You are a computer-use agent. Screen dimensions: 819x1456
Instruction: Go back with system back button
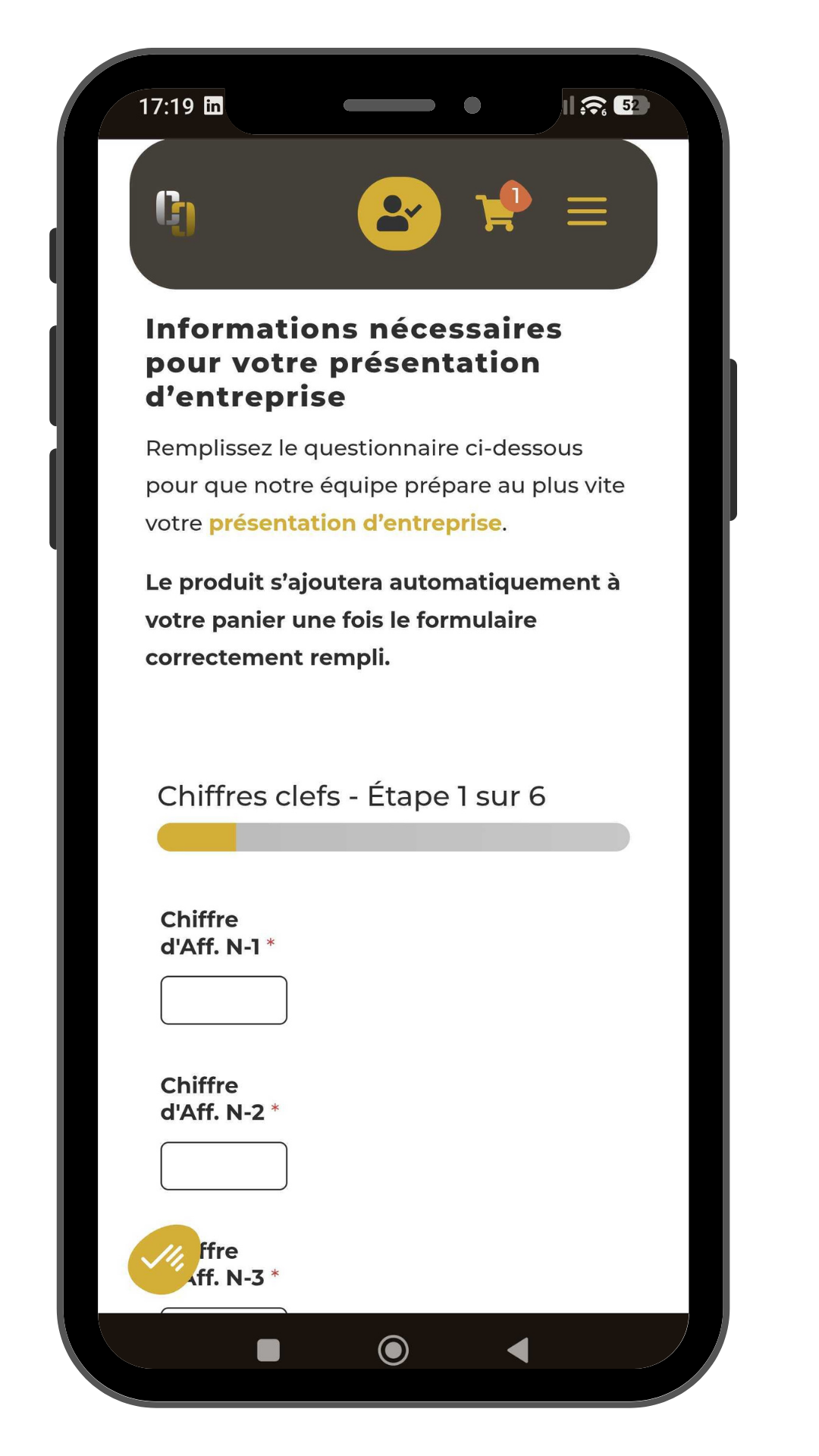coord(519,1350)
